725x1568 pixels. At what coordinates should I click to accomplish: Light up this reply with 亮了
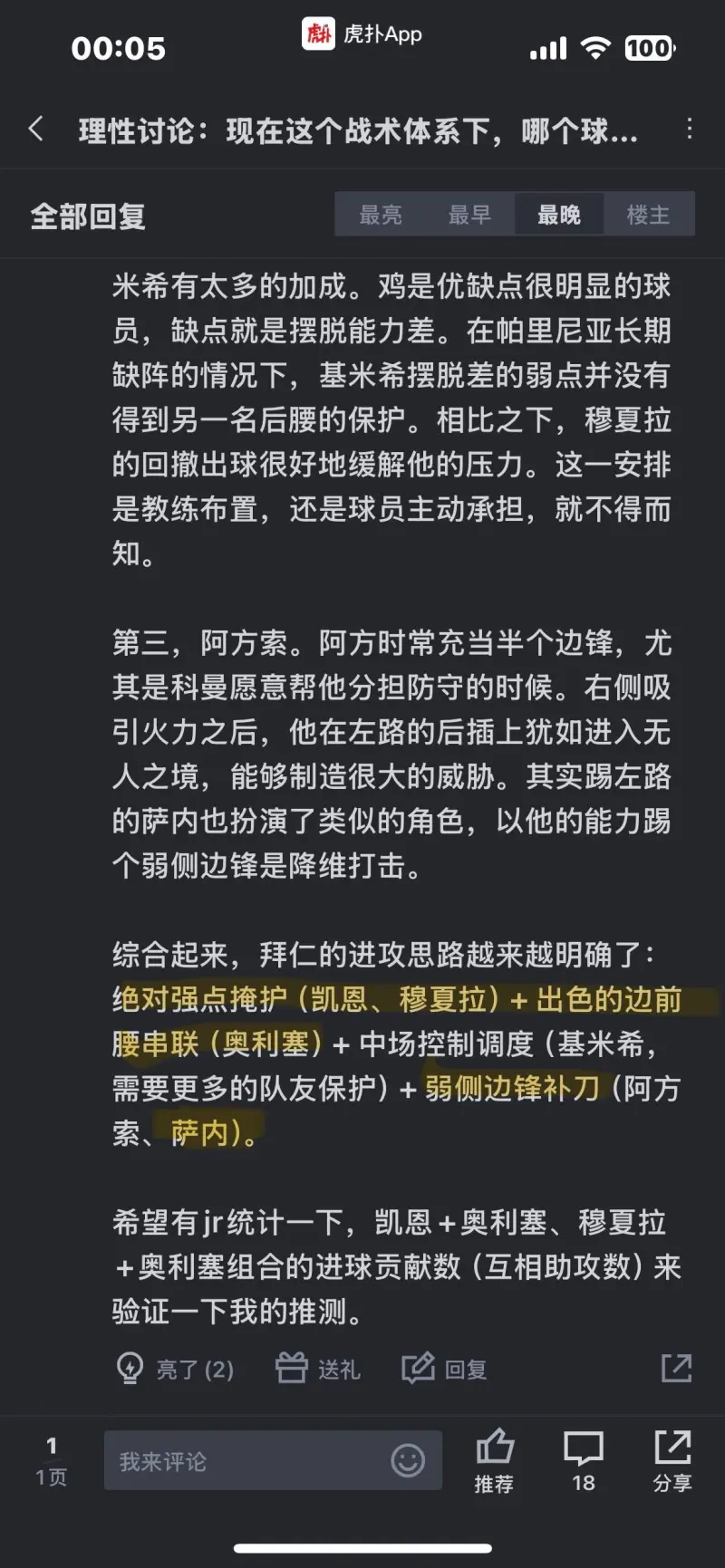177,1369
